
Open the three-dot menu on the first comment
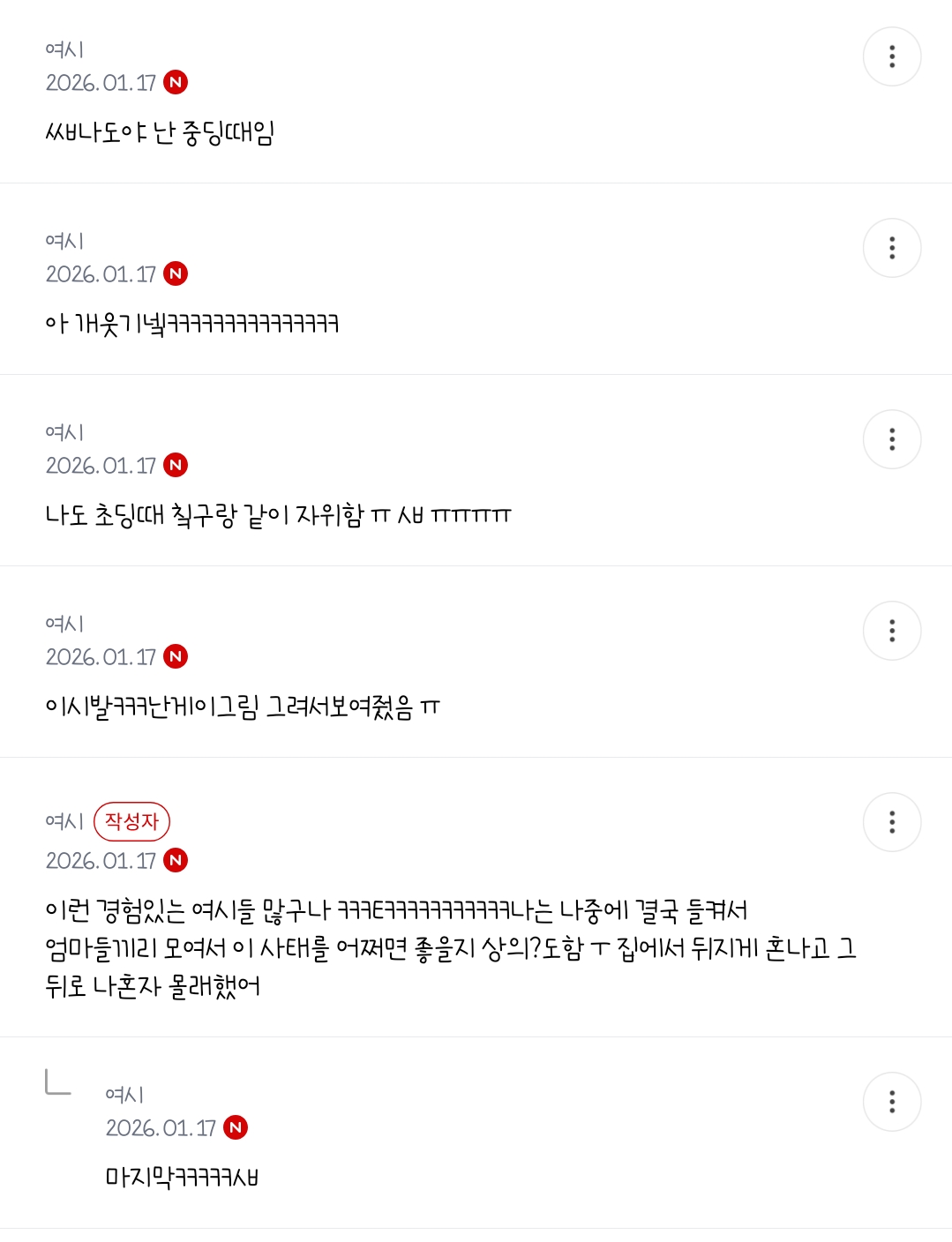click(x=892, y=56)
